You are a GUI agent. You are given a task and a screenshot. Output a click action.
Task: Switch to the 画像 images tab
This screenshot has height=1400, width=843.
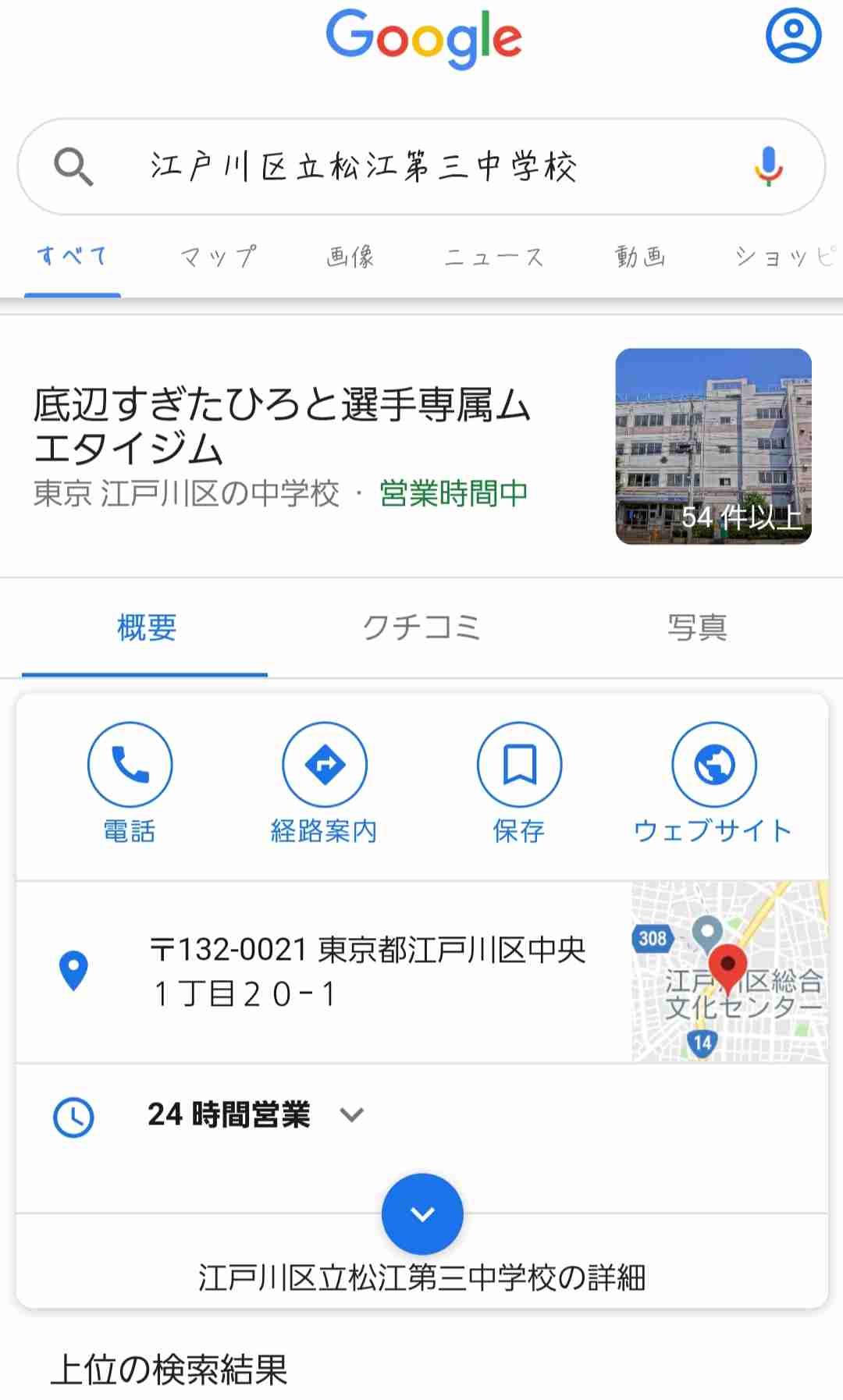351,256
